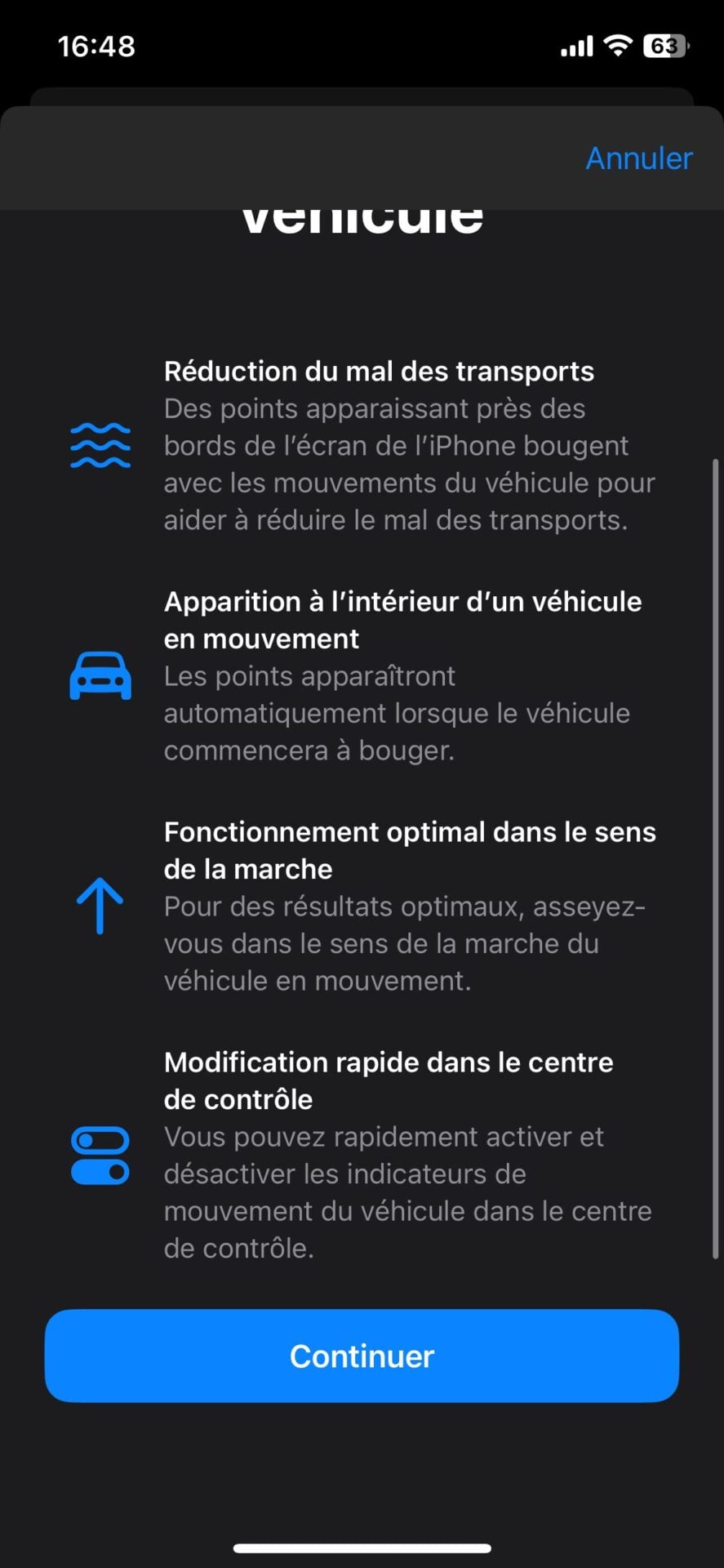Tap the Annuler cancel button
The image size is (724, 1568).
tap(638, 158)
